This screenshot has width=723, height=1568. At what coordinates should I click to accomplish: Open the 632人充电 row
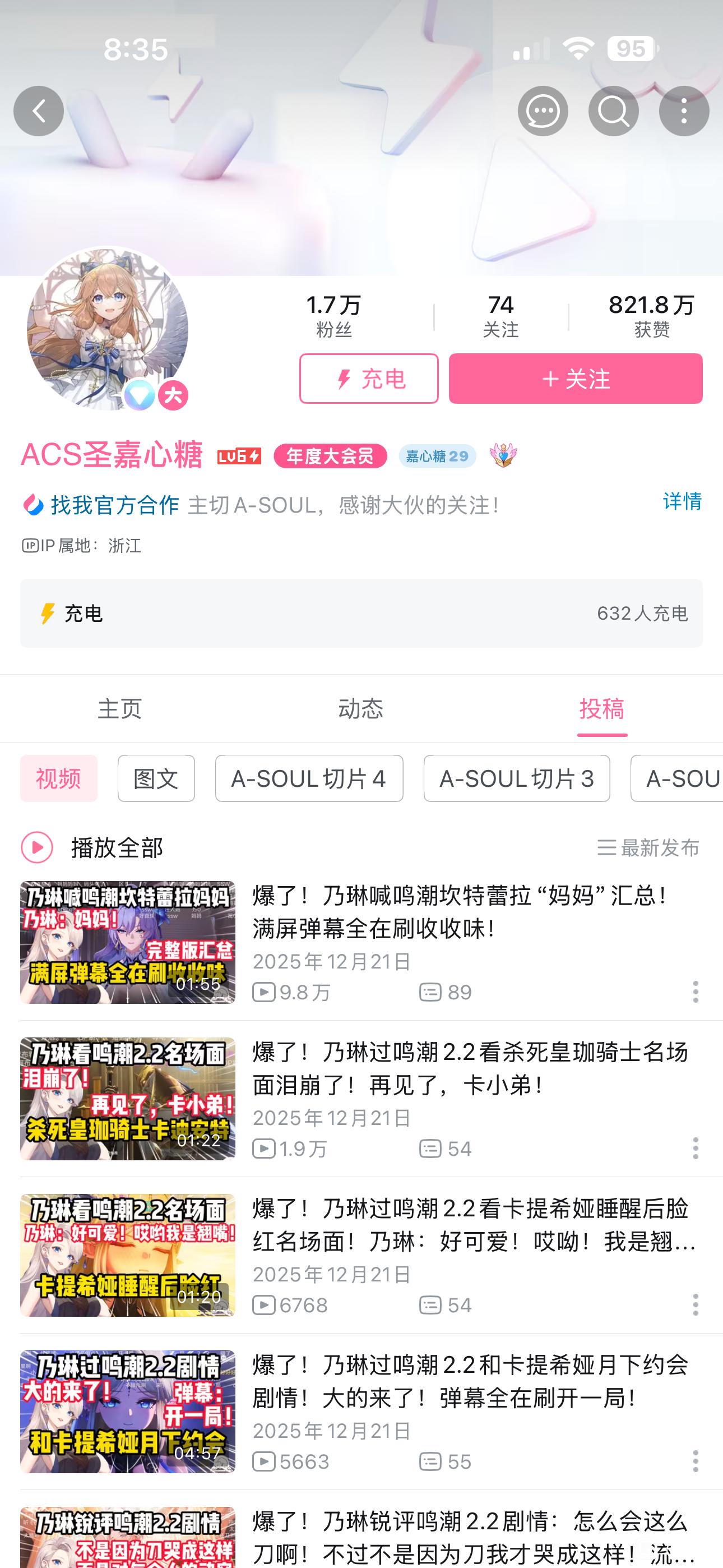coord(361,613)
